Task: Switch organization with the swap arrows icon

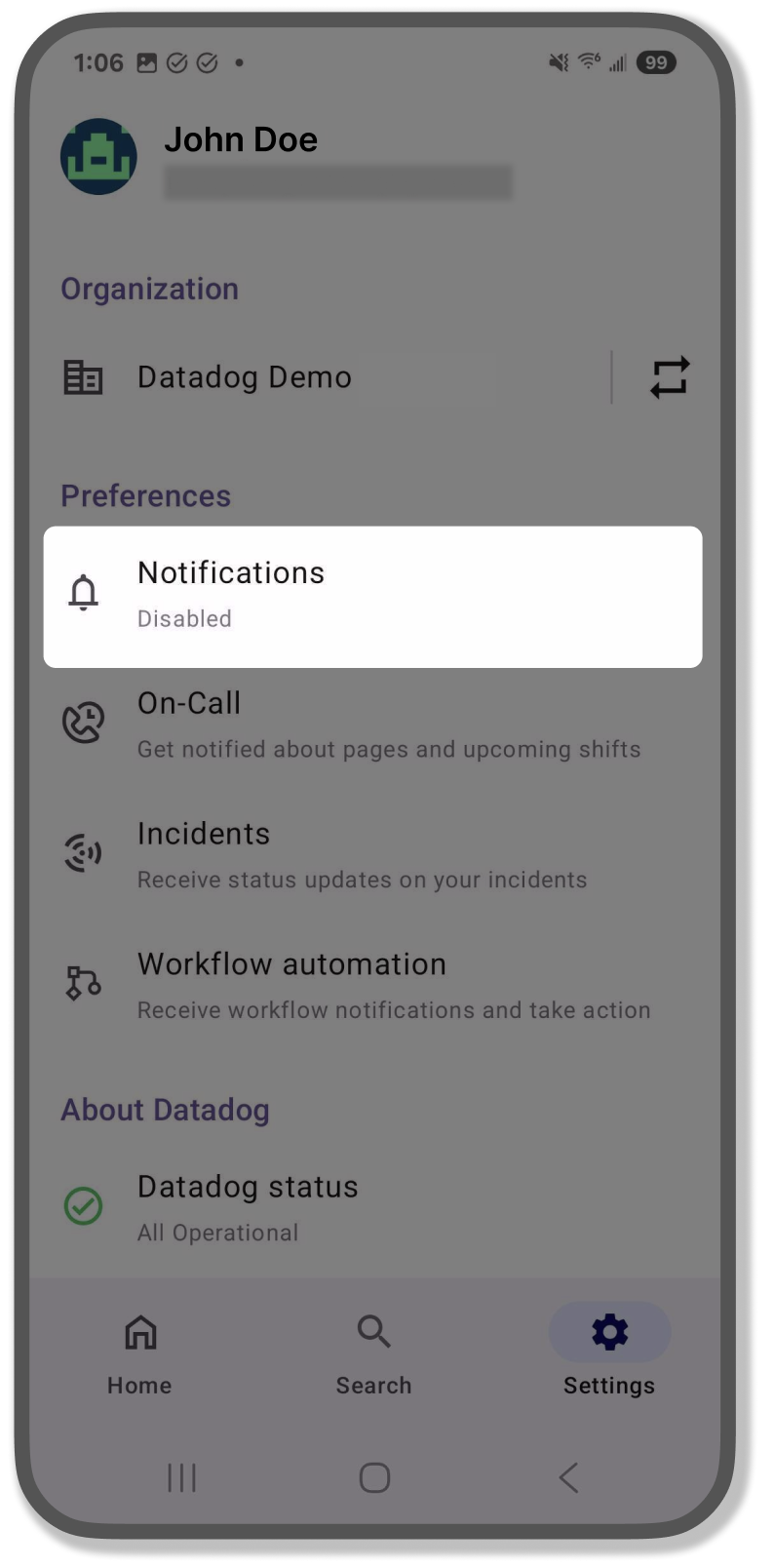Action: point(670,376)
